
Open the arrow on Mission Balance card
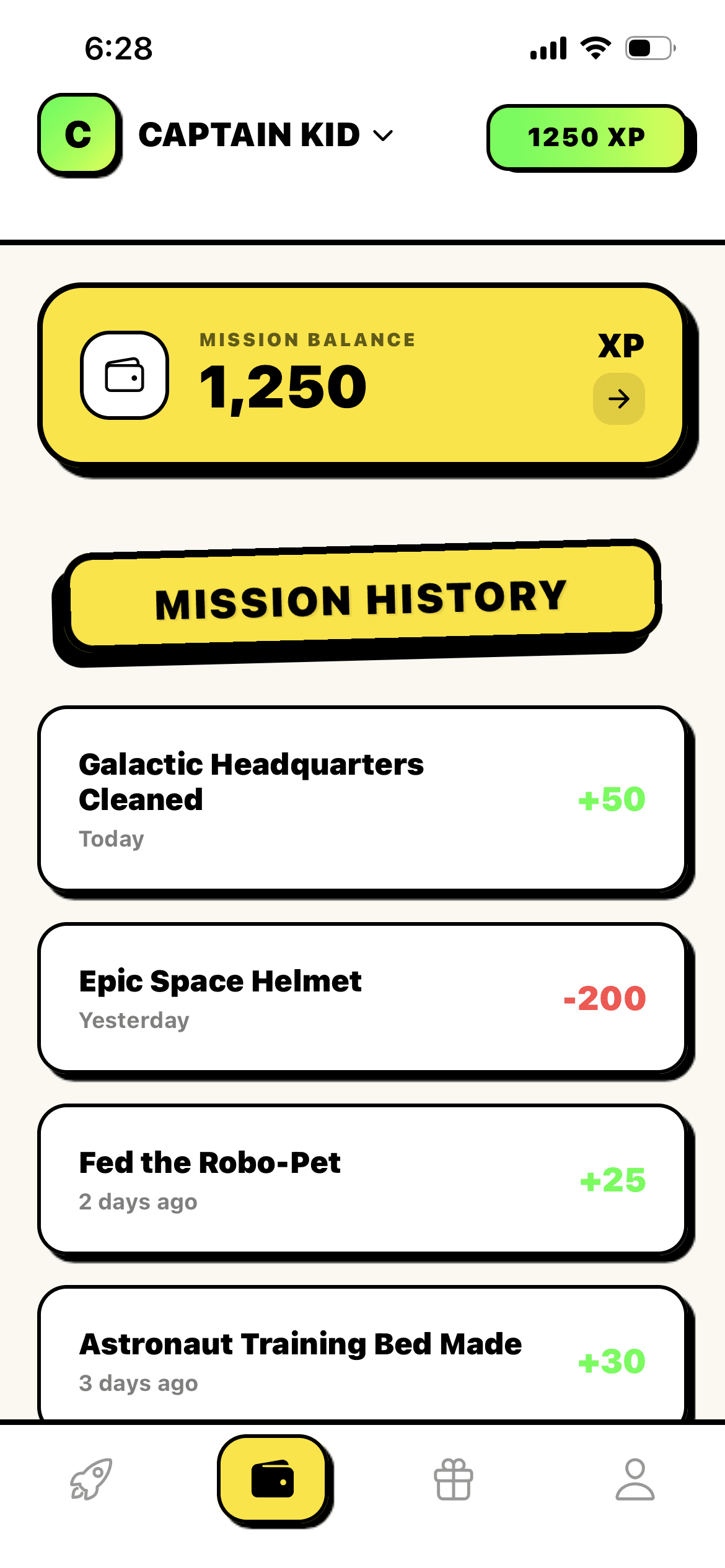(x=618, y=399)
